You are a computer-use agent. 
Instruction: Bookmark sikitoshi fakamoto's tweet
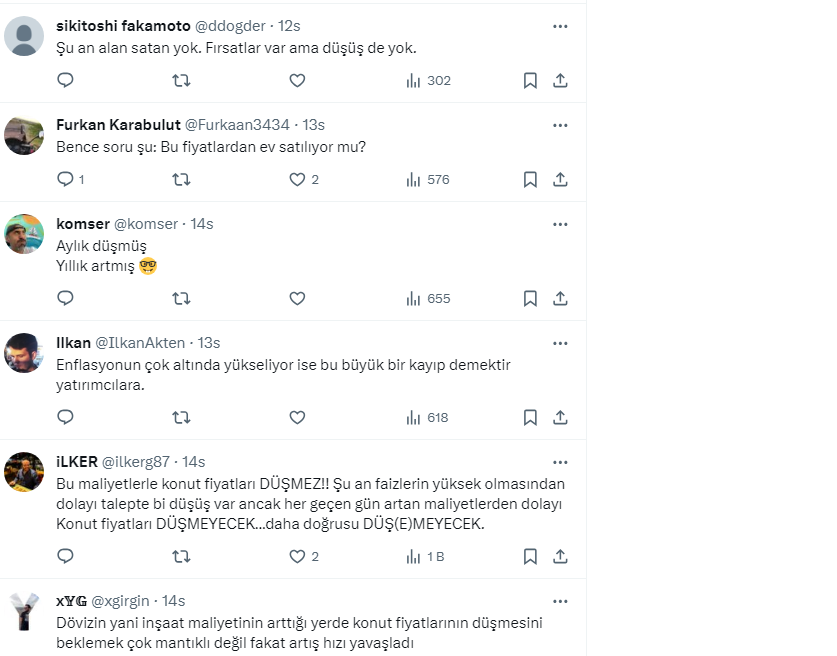pos(530,80)
